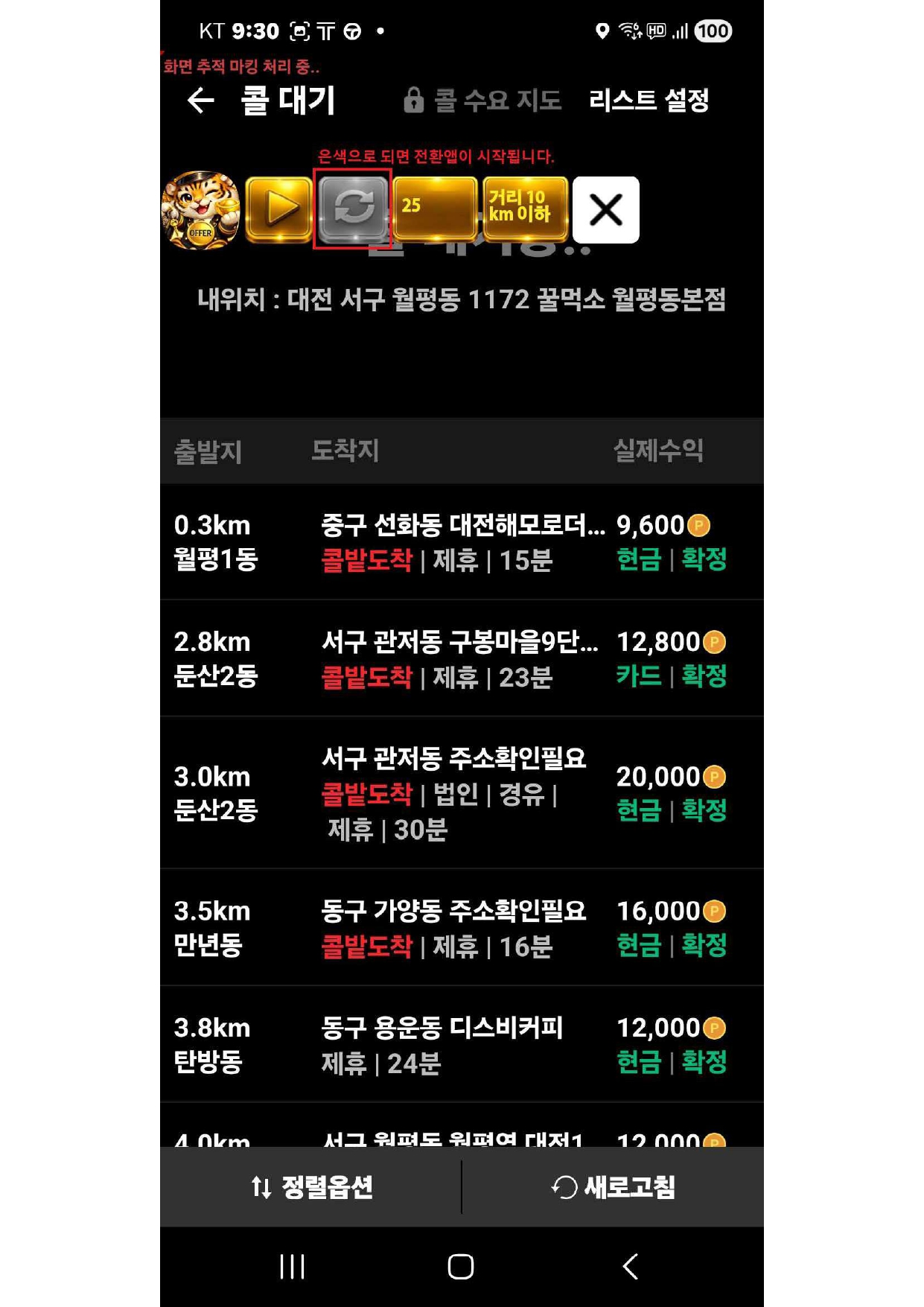
Task: Tap the system home button
Action: point(461,1267)
